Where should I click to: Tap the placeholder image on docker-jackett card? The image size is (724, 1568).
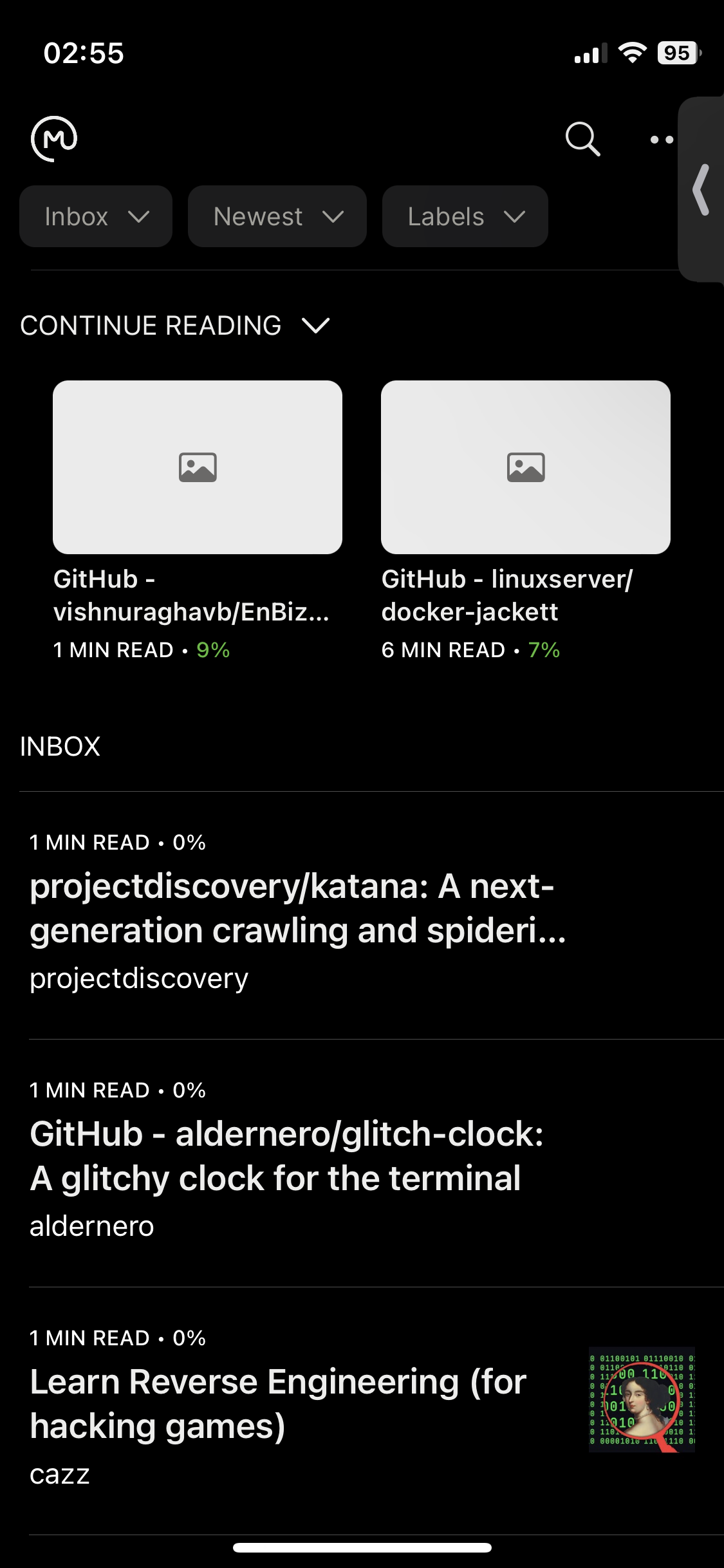pos(524,468)
